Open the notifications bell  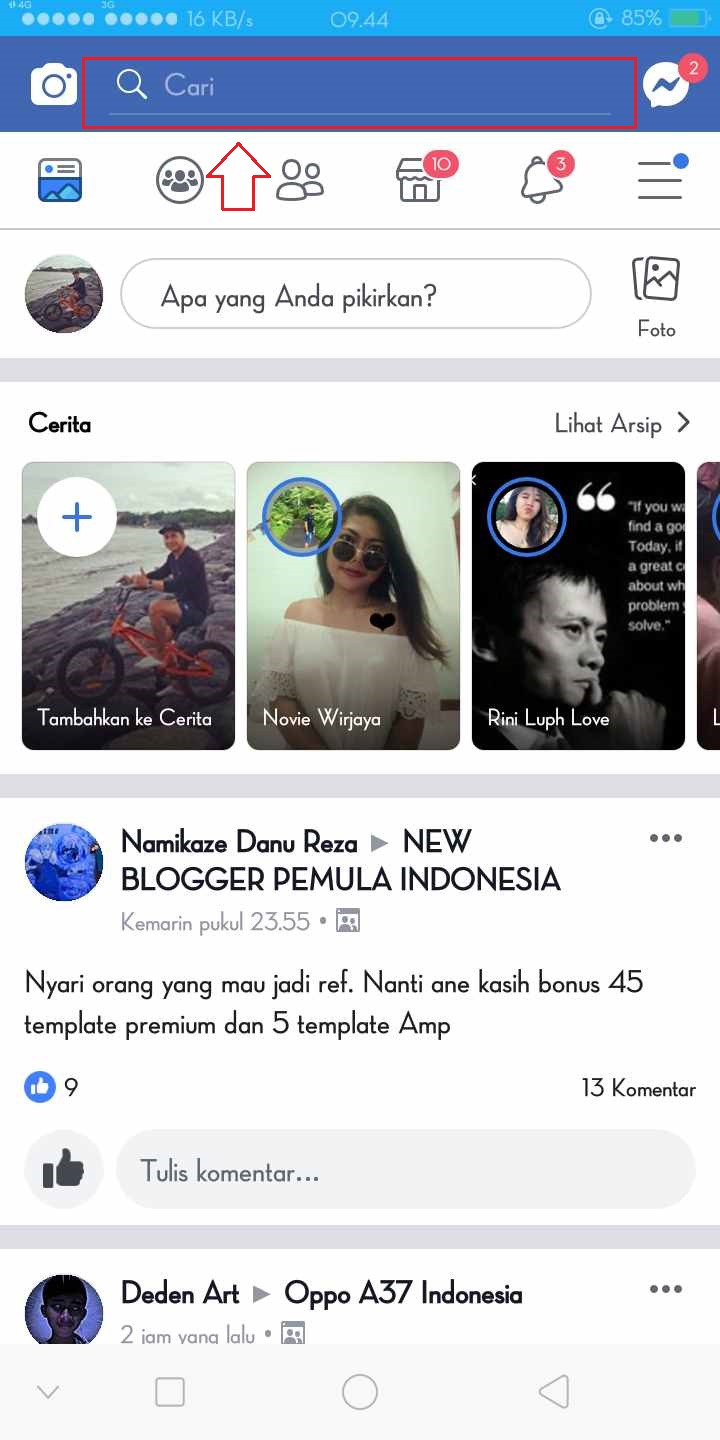coord(541,181)
